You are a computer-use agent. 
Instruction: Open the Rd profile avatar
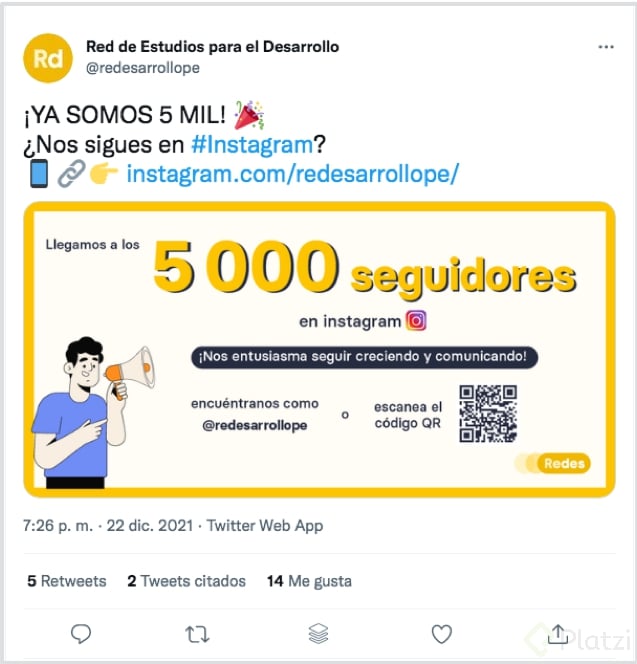(46, 57)
